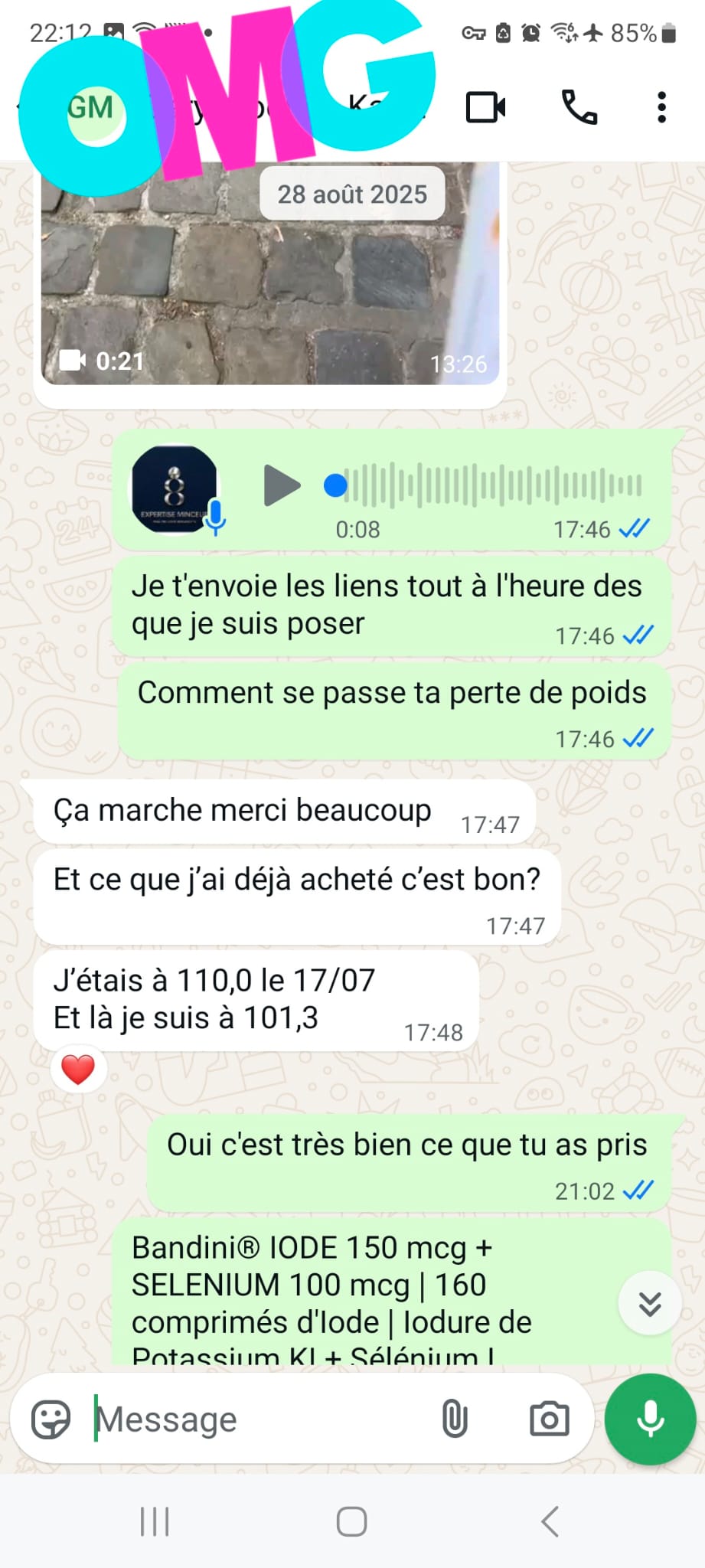Open the heart reaction on the weight message
The image size is (705, 1568).
click(x=77, y=1069)
